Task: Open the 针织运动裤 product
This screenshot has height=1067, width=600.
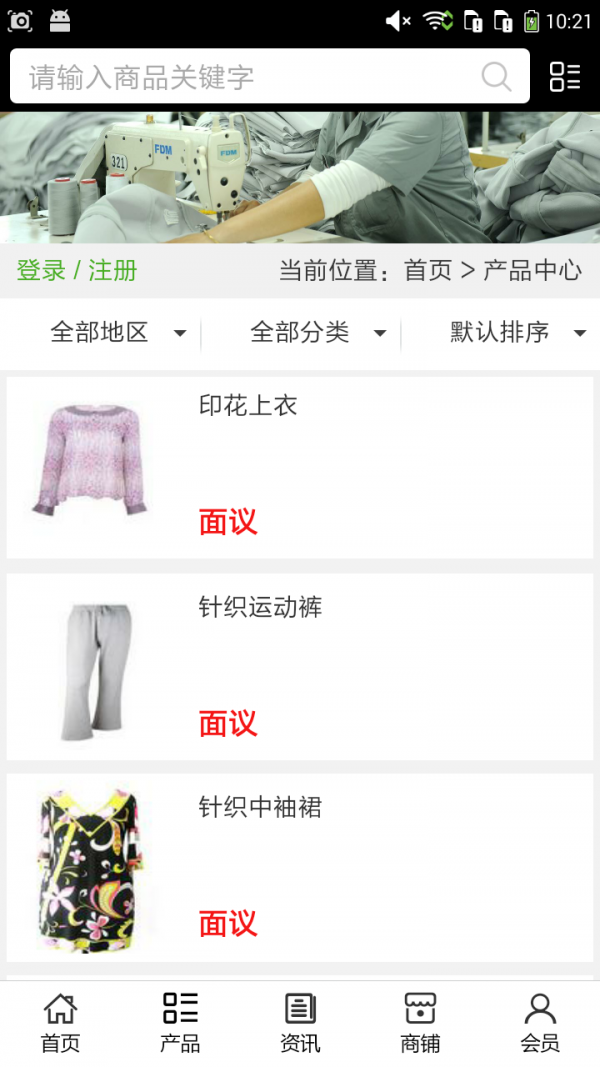Action: [x=300, y=667]
